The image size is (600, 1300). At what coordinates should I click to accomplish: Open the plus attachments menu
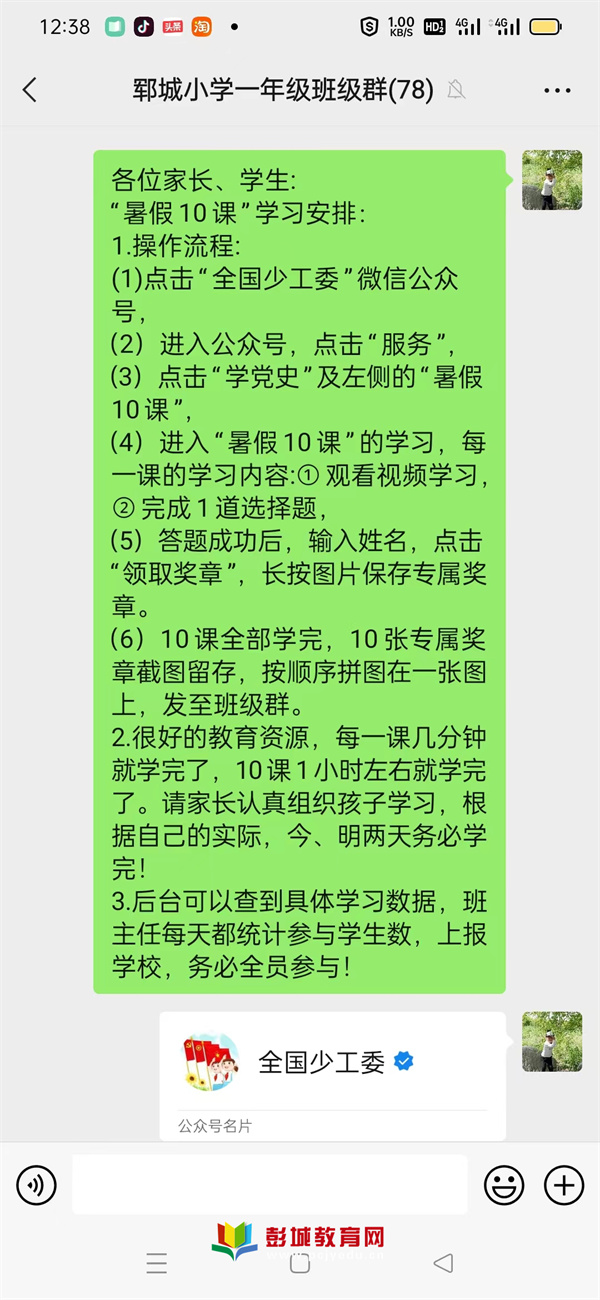click(x=563, y=1186)
